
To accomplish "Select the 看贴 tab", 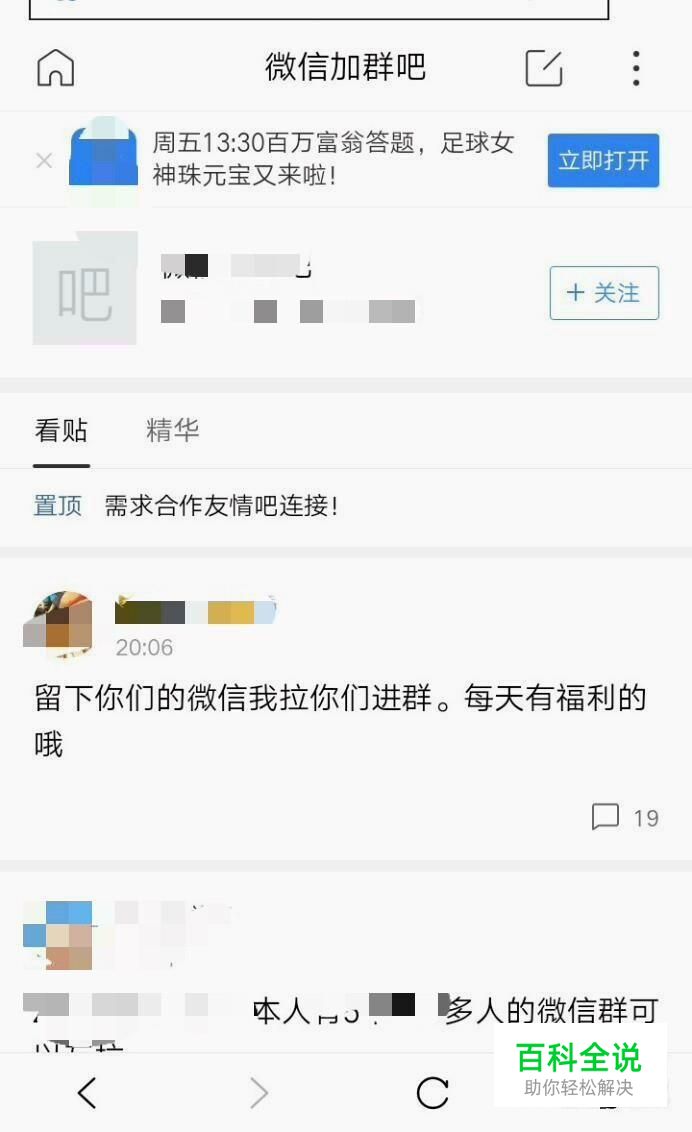I will [61, 431].
